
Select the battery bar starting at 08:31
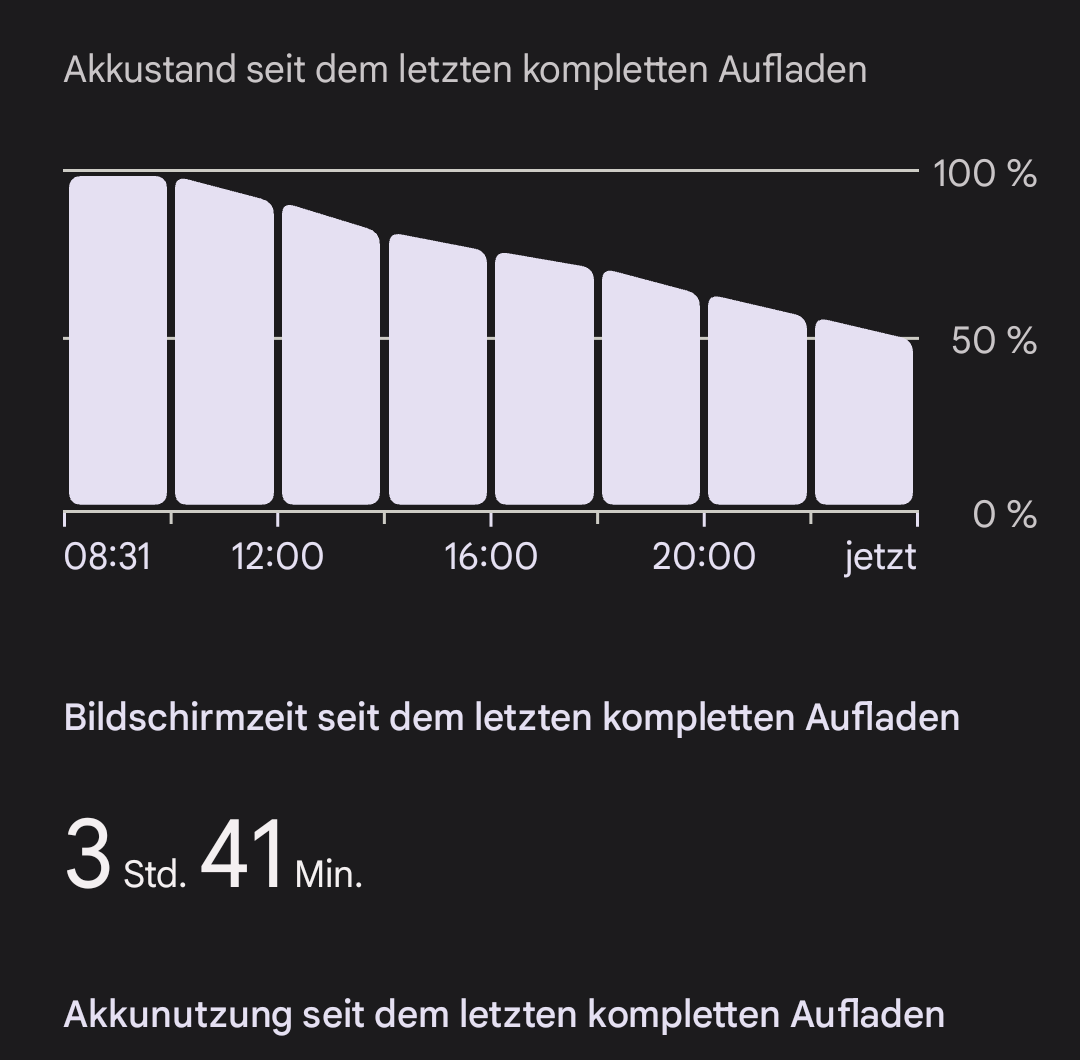118,340
